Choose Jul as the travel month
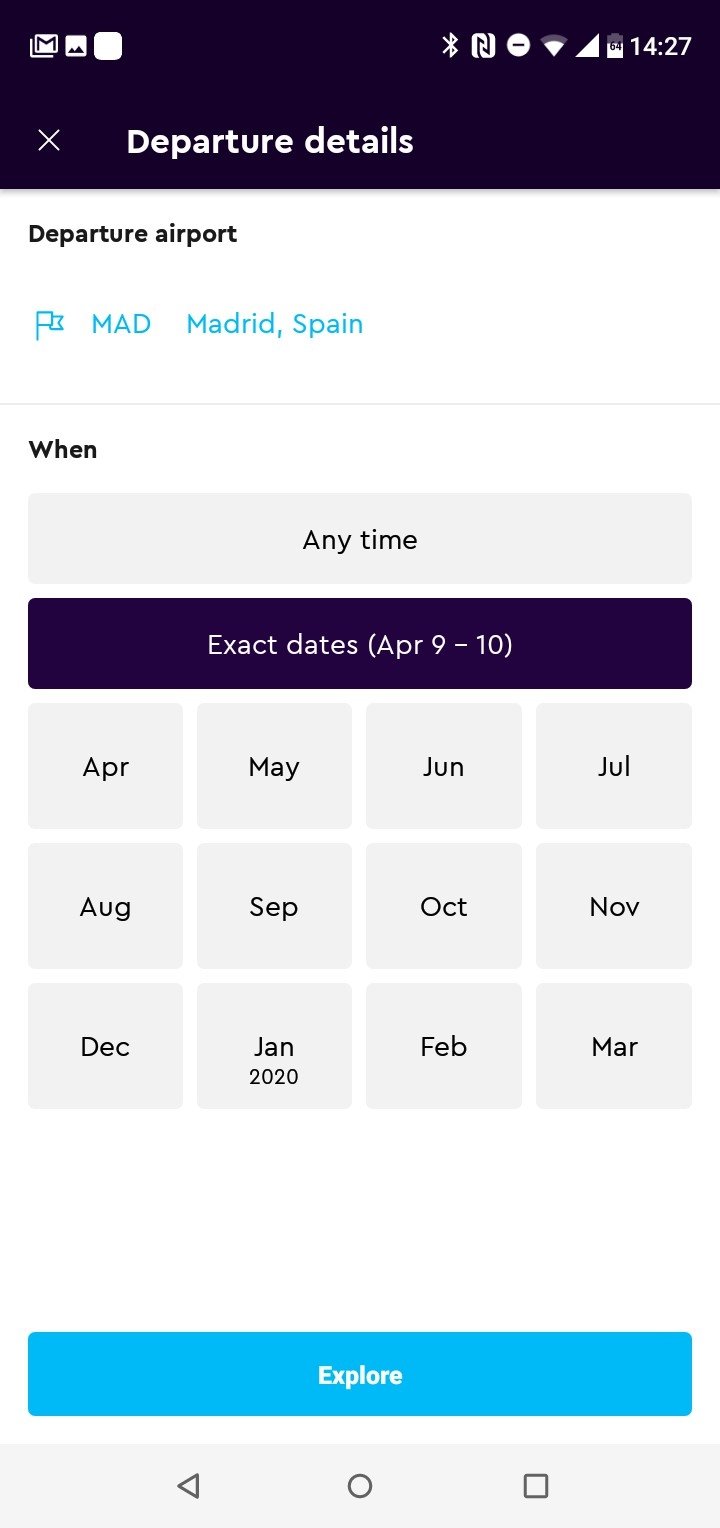Screen dimensions: 720x1528 click(614, 766)
